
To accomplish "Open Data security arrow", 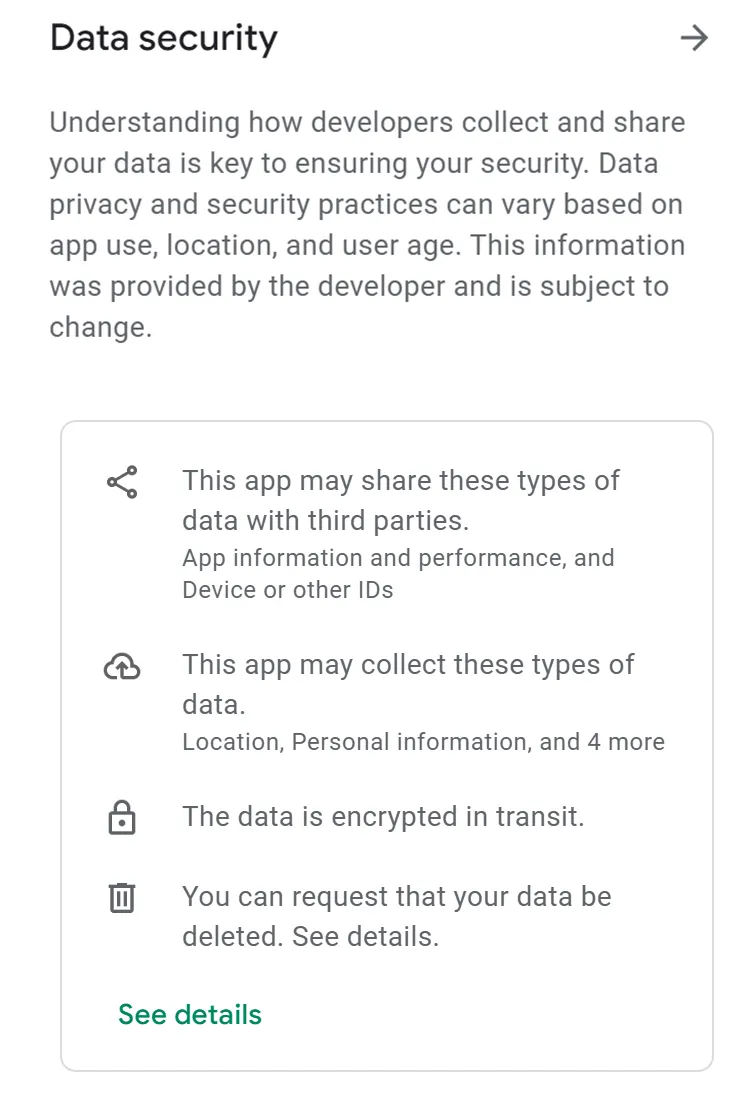I will click(x=694, y=38).
